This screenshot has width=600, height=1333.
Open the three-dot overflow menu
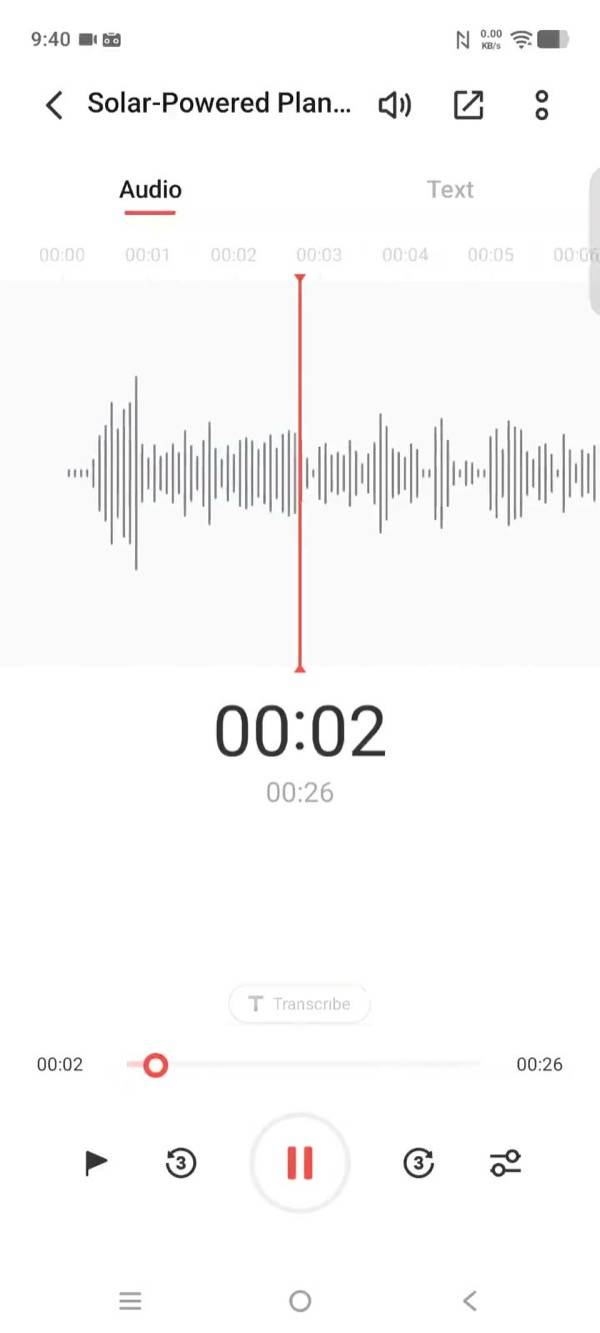541,105
